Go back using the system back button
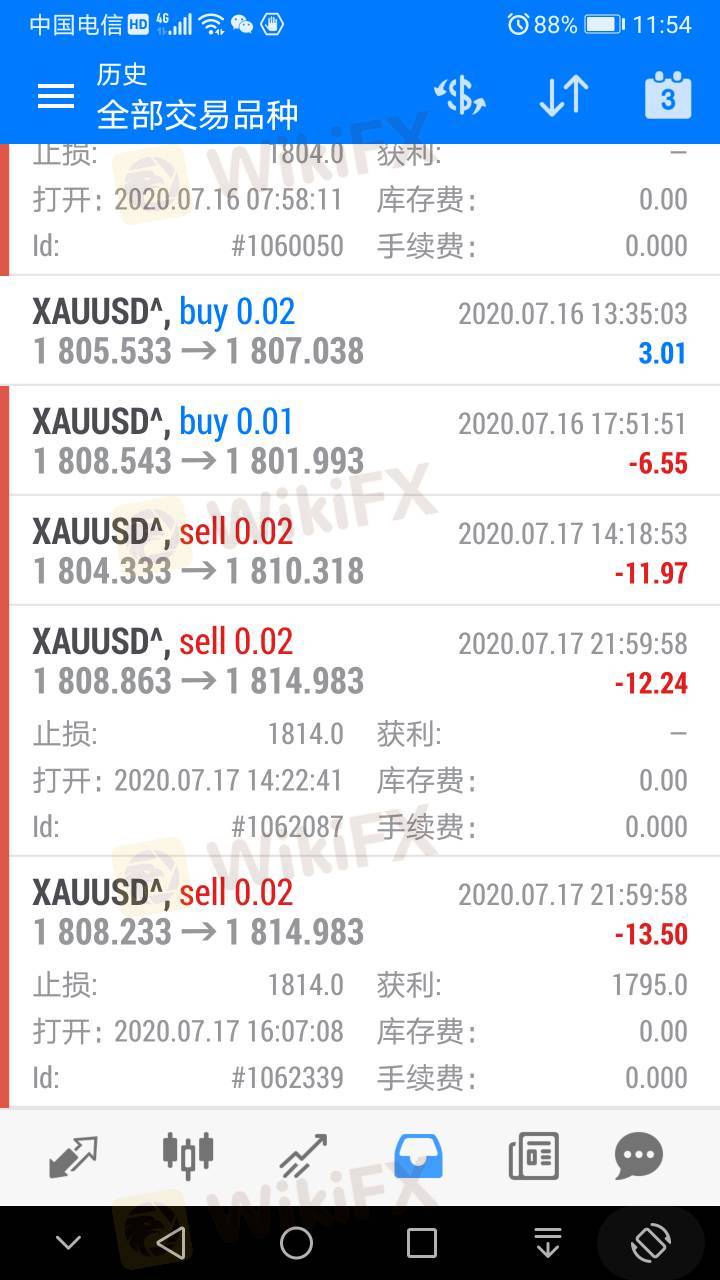Image resolution: width=720 pixels, height=1280 pixels. point(171,1243)
